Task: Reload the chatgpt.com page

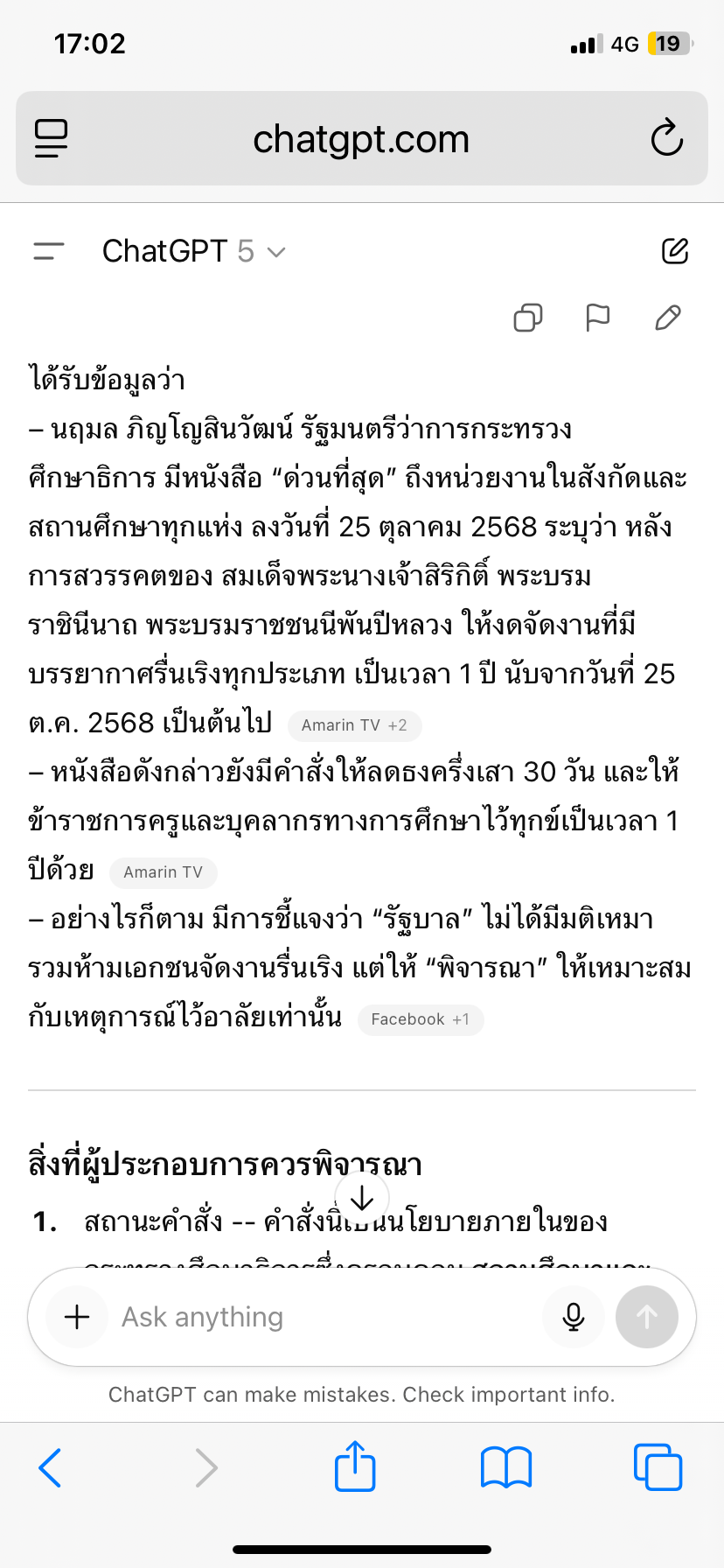Action: click(x=666, y=138)
